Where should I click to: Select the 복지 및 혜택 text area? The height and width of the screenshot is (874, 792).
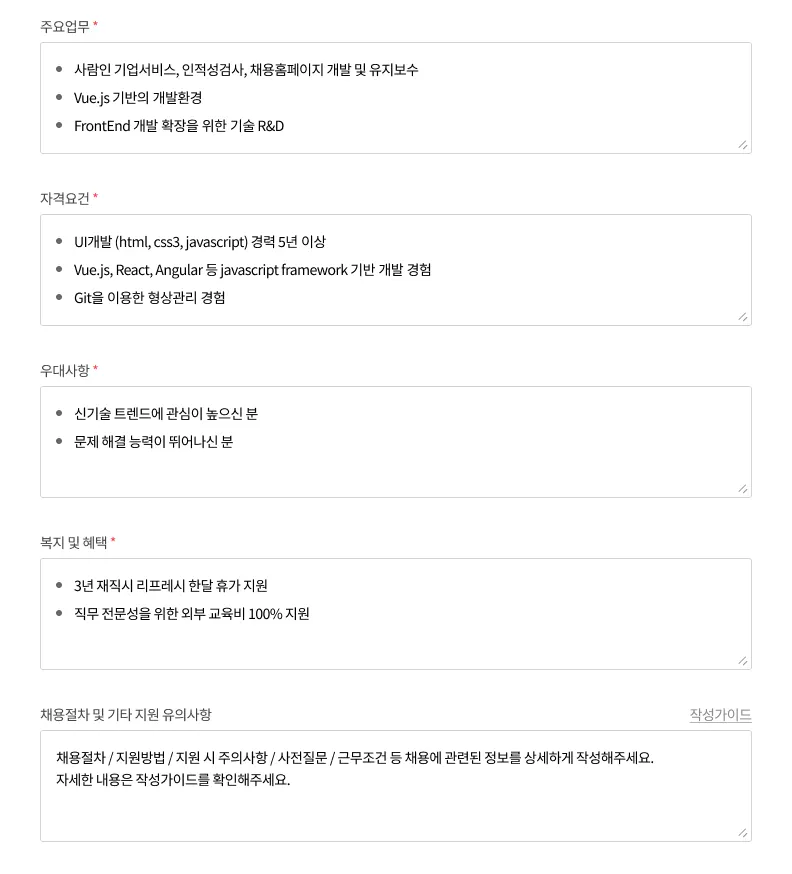coord(395,614)
